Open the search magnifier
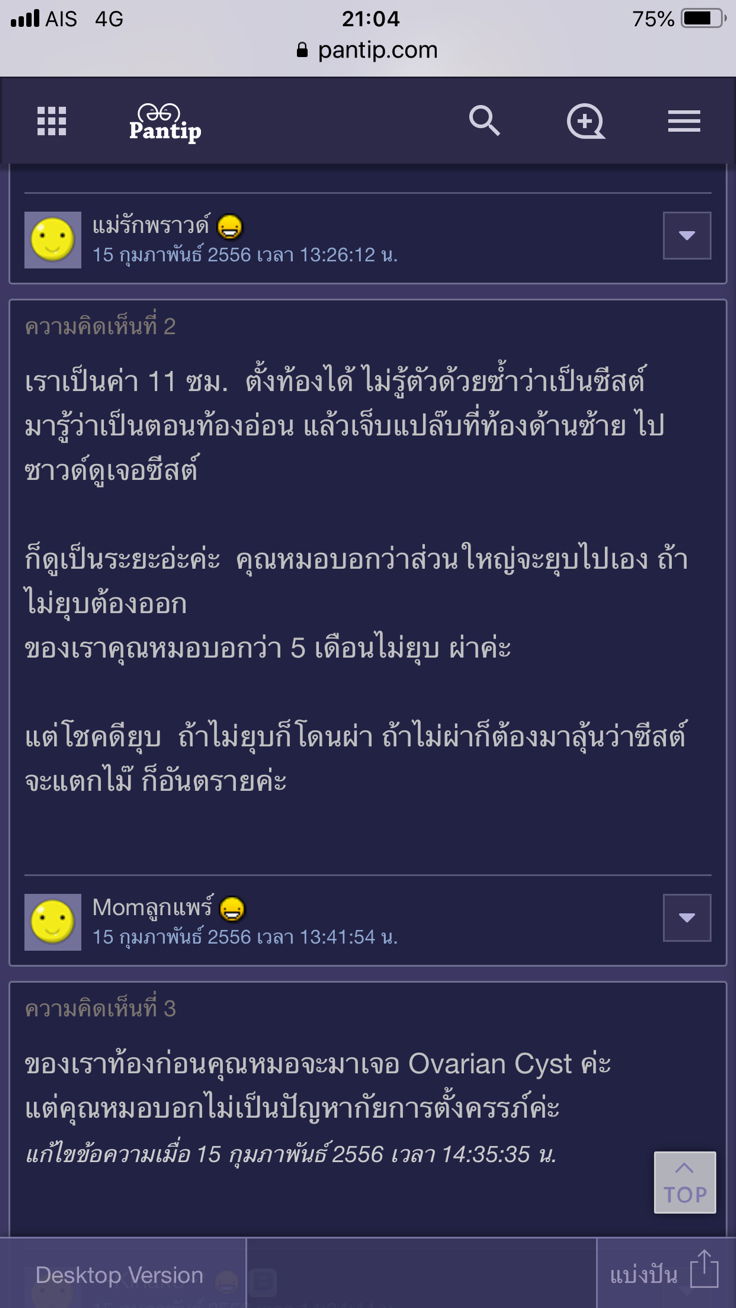 (484, 121)
